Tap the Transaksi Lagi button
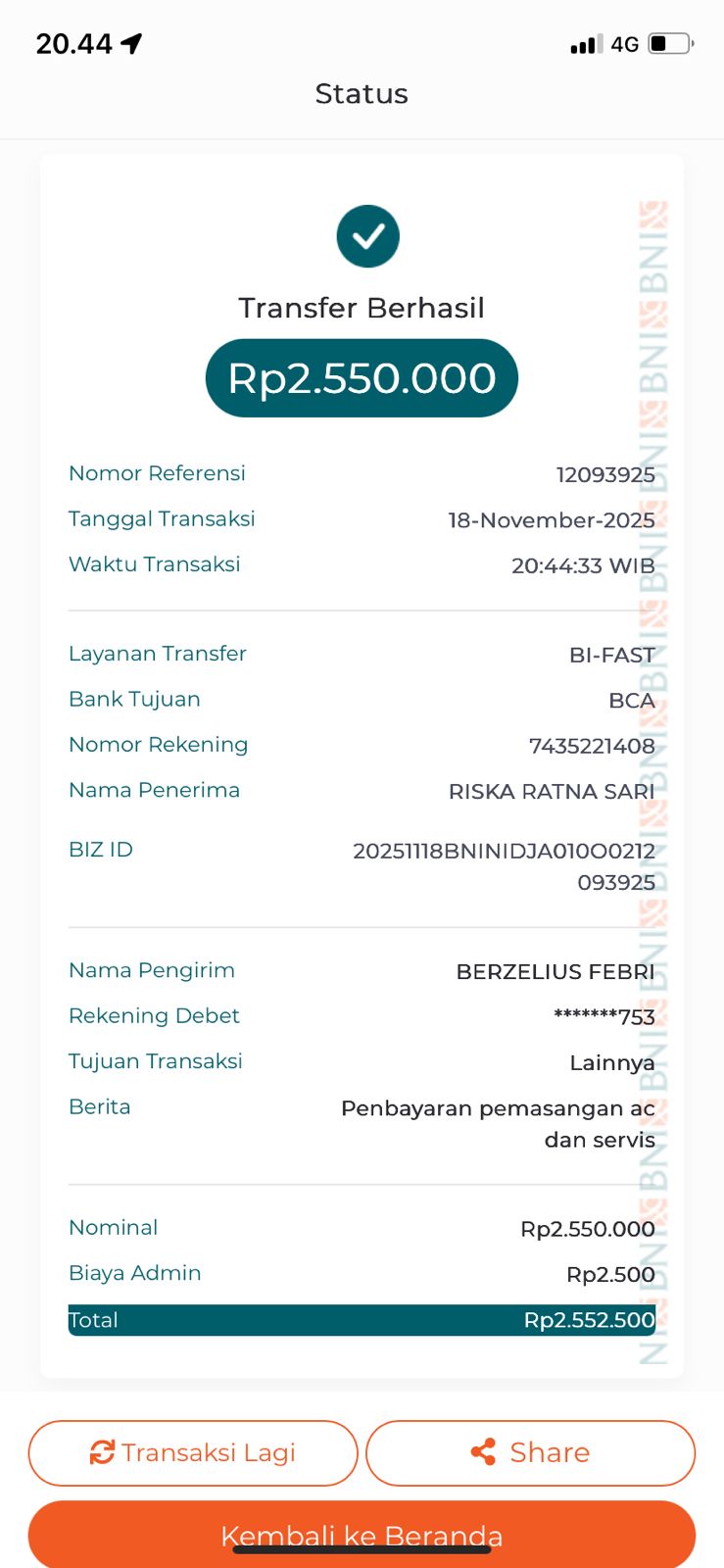The width and height of the screenshot is (724, 1568). (193, 1452)
